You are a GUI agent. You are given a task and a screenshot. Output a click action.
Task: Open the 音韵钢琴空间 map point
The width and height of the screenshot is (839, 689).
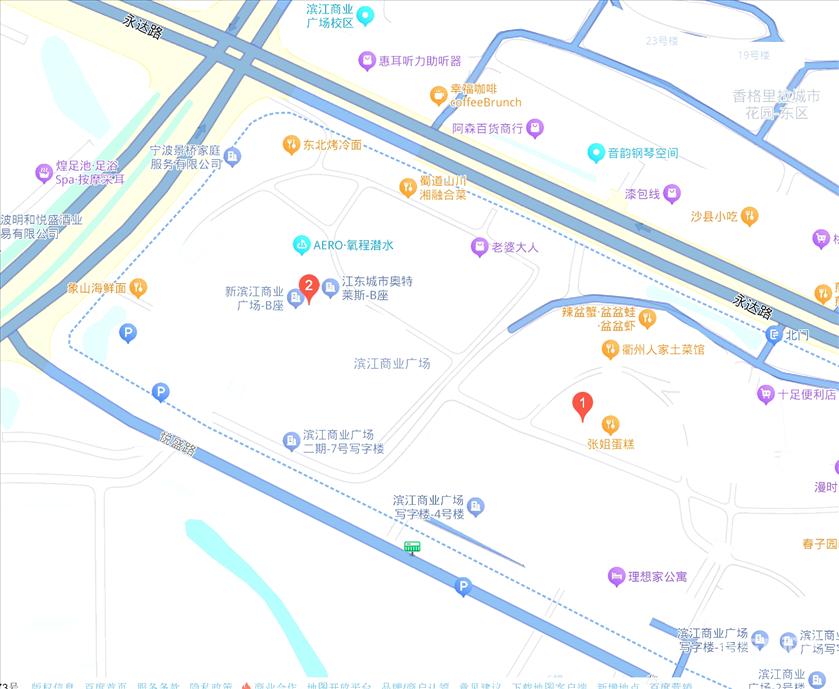[x=595, y=153]
